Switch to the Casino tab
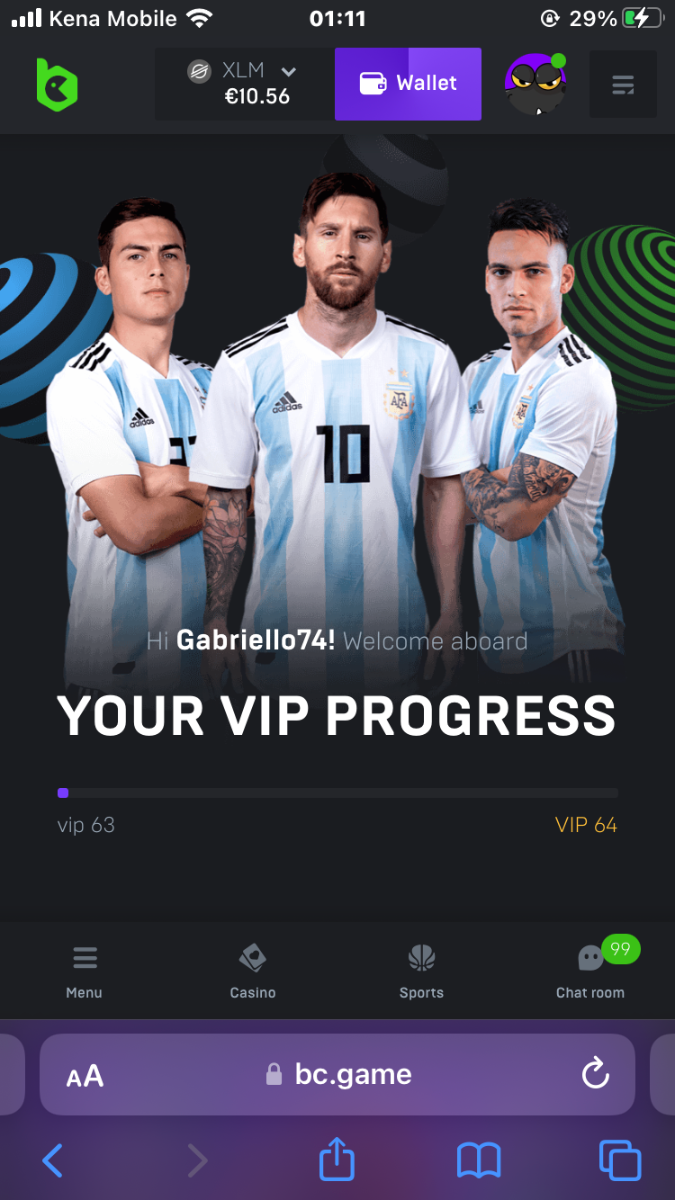Image resolution: width=675 pixels, height=1200 pixels. pyautogui.click(x=252, y=972)
